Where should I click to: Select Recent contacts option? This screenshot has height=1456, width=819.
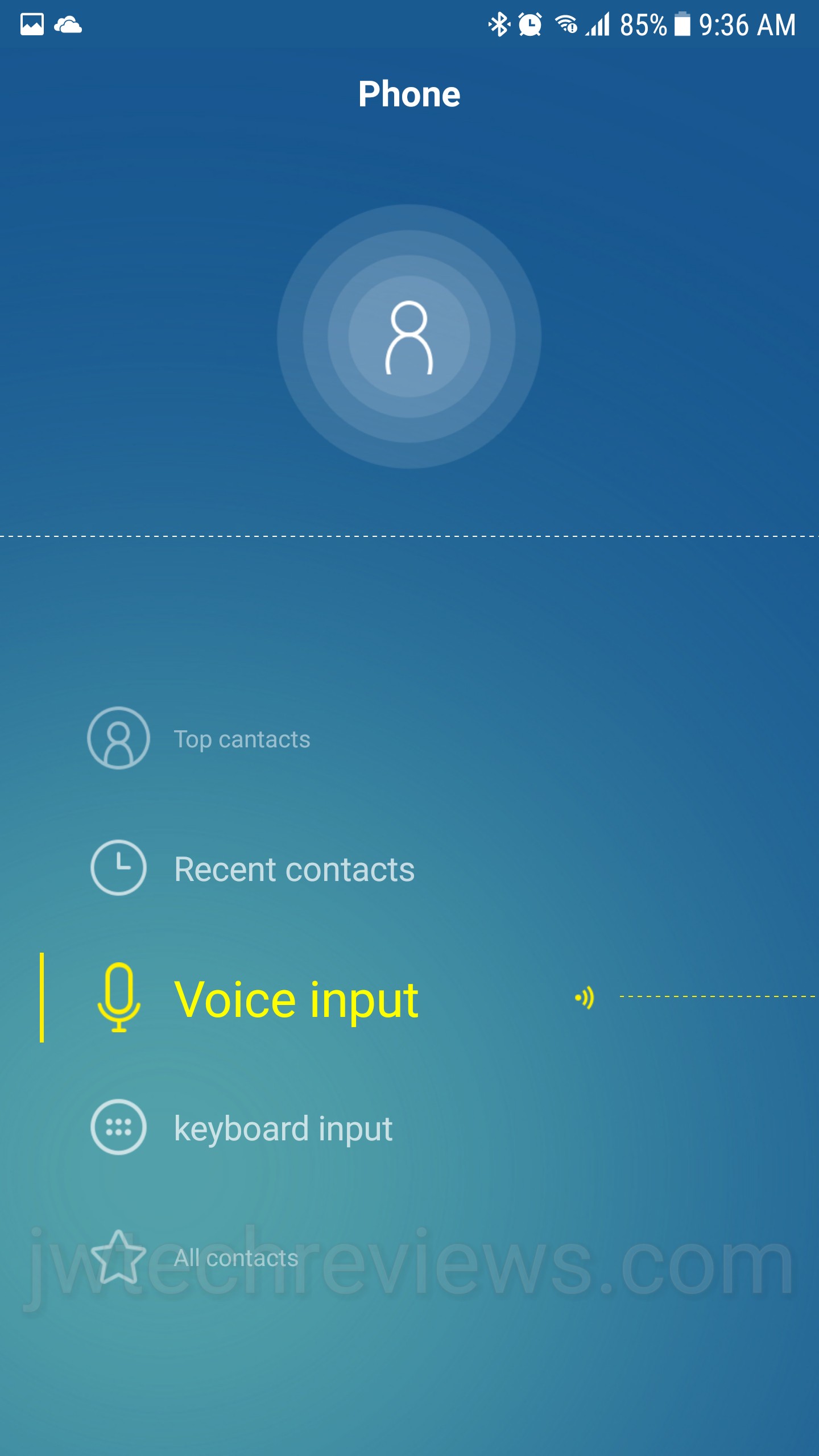[x=293, y=869]
